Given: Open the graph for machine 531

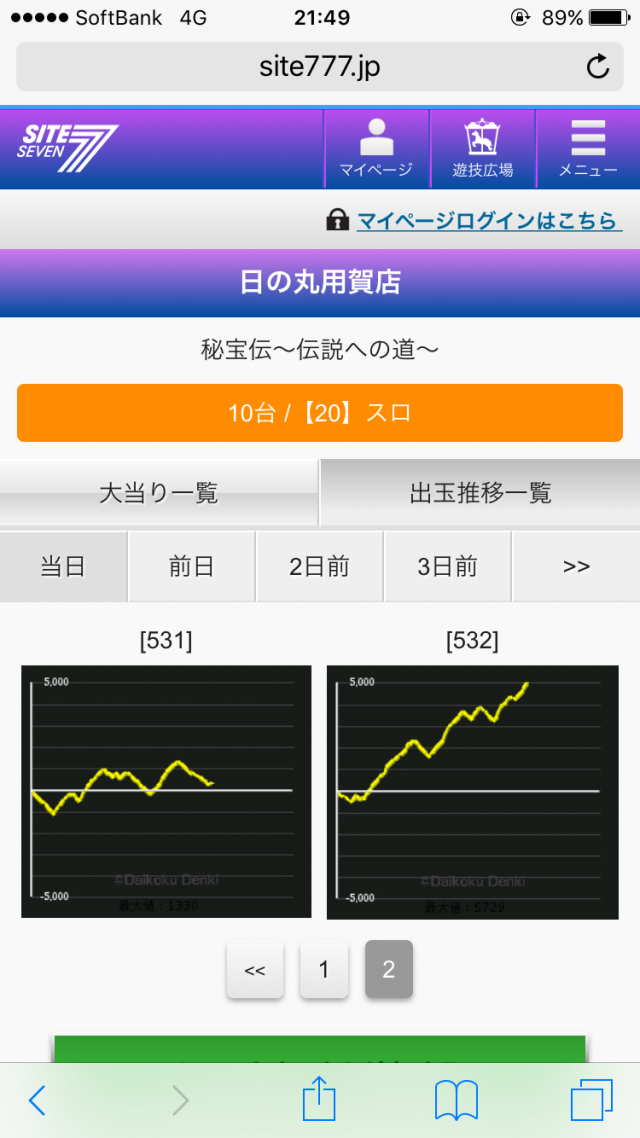Looking at the screenshot, I should [x=166, y=791].
